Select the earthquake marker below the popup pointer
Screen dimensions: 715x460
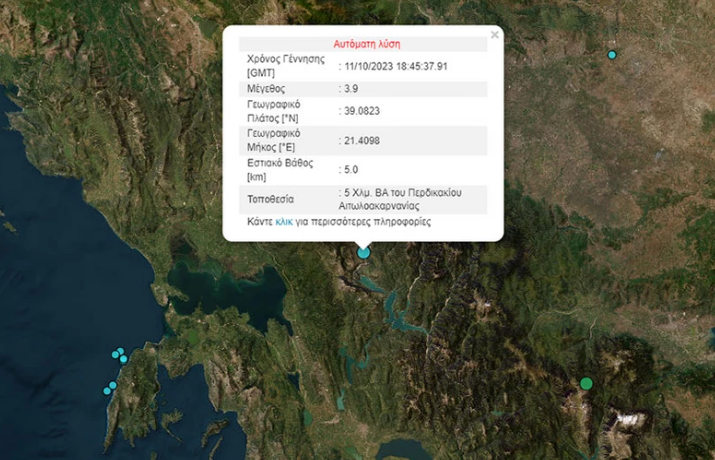[x=364, y=253]
